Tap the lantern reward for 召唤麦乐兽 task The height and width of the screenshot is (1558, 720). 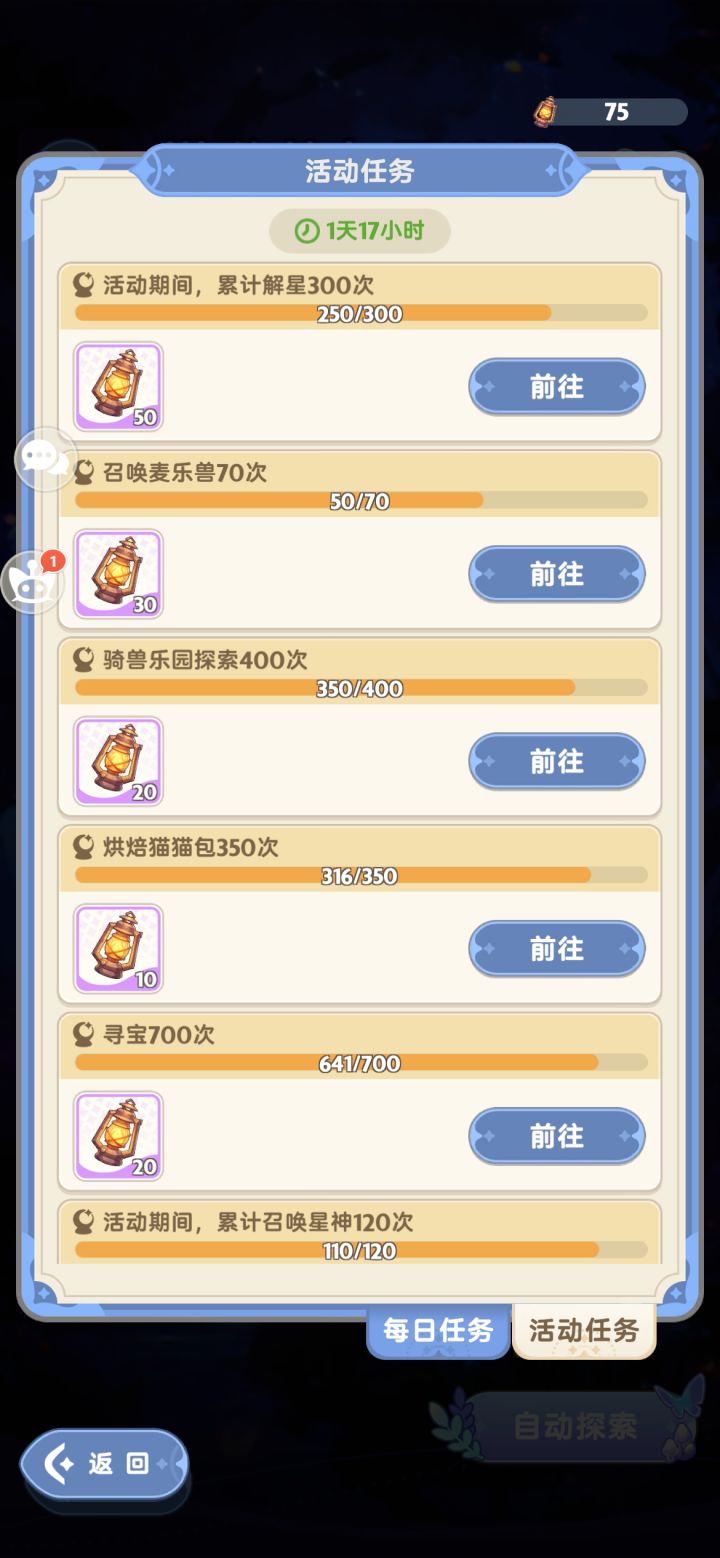coord(118,574)
